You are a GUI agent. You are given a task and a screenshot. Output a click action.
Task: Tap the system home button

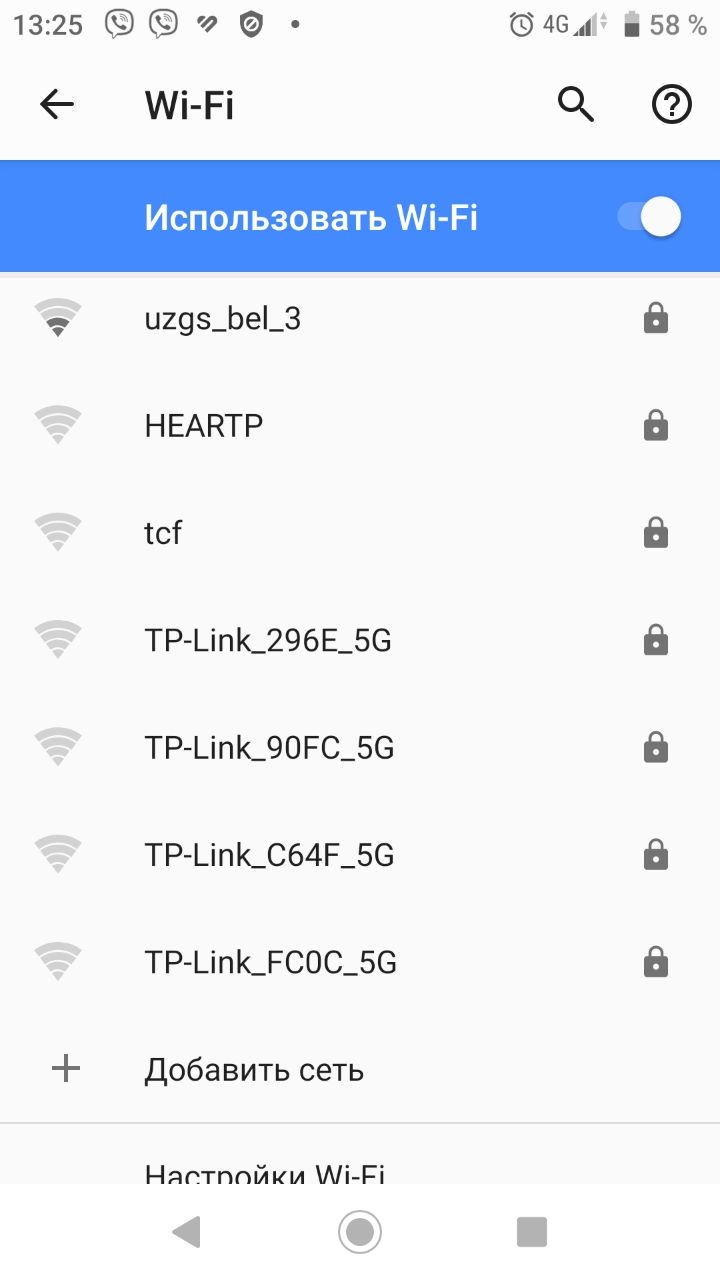point(360,1231)
